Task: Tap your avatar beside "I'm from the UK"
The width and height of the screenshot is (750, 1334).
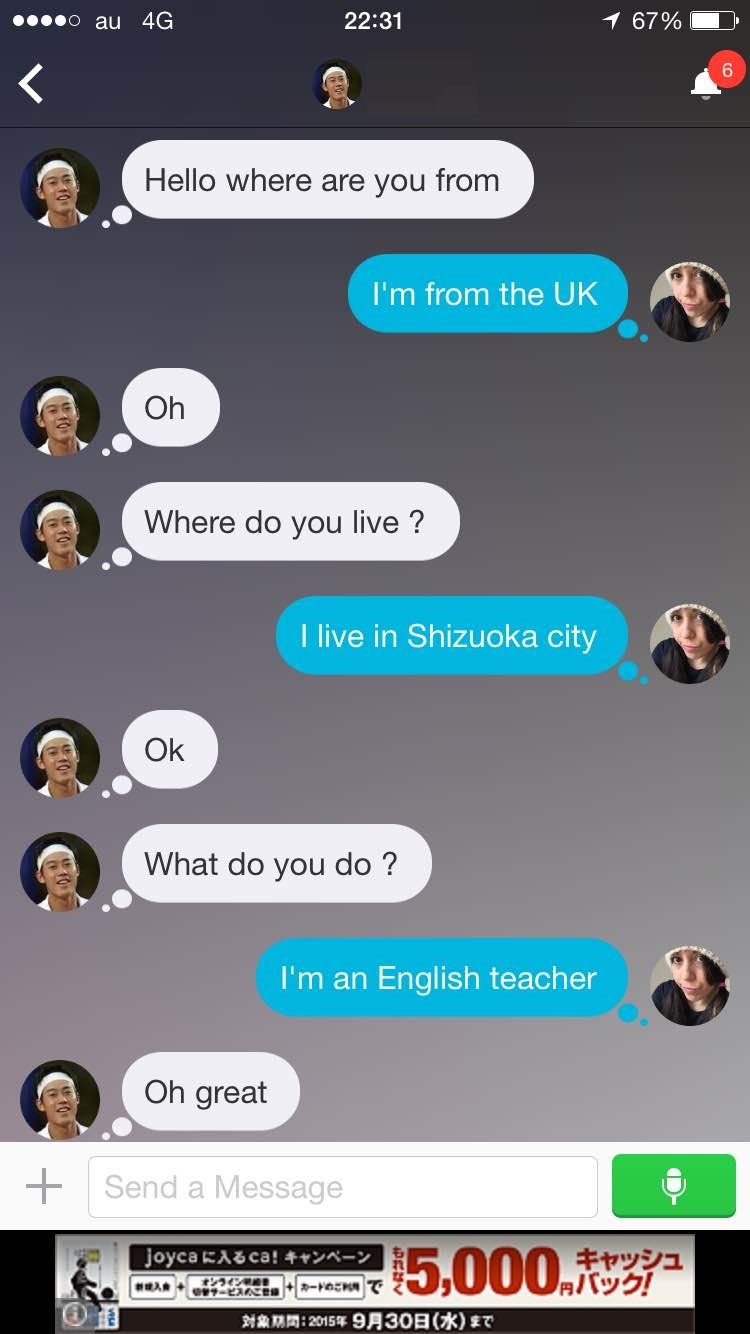Action: pyautogui.click(x=689, y=301)
